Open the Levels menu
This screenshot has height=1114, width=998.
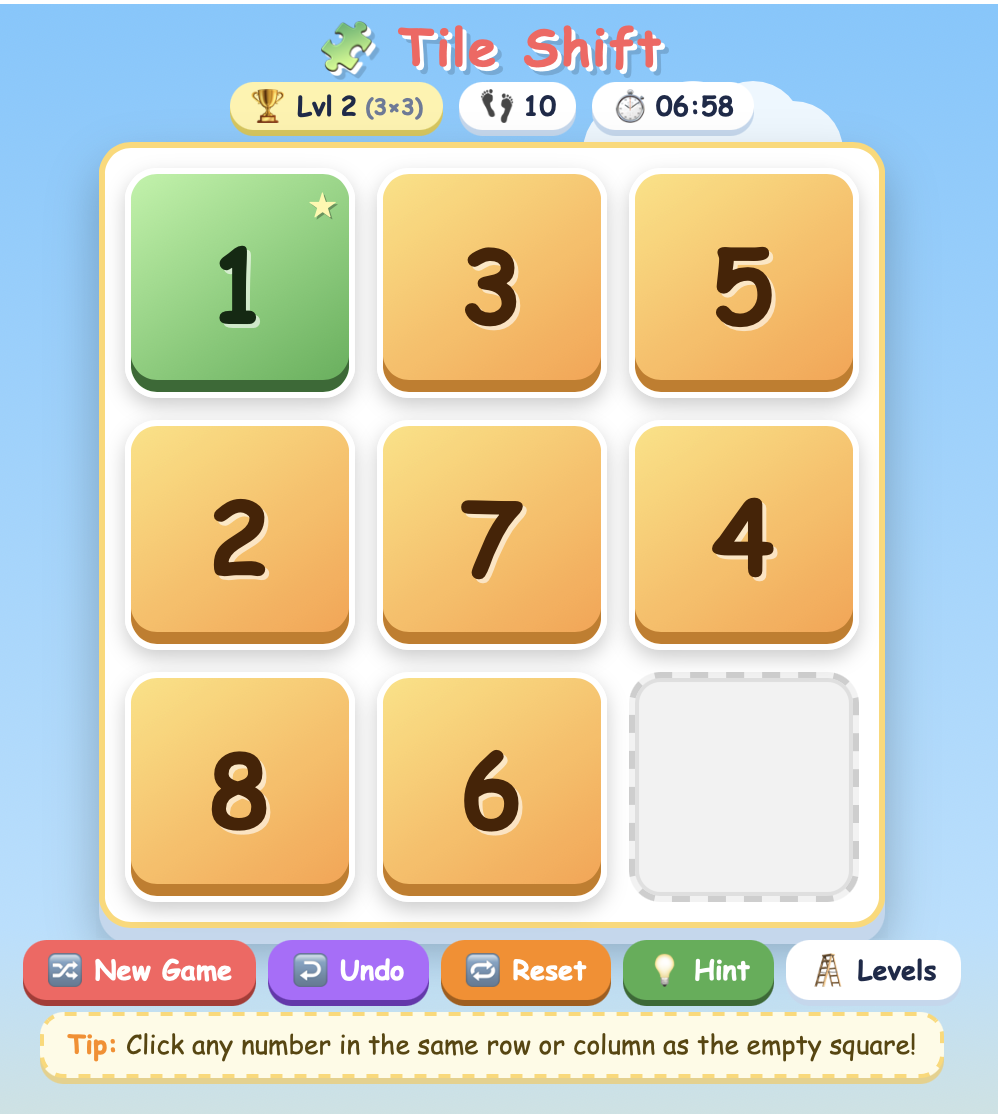click(x=874, y=970)
